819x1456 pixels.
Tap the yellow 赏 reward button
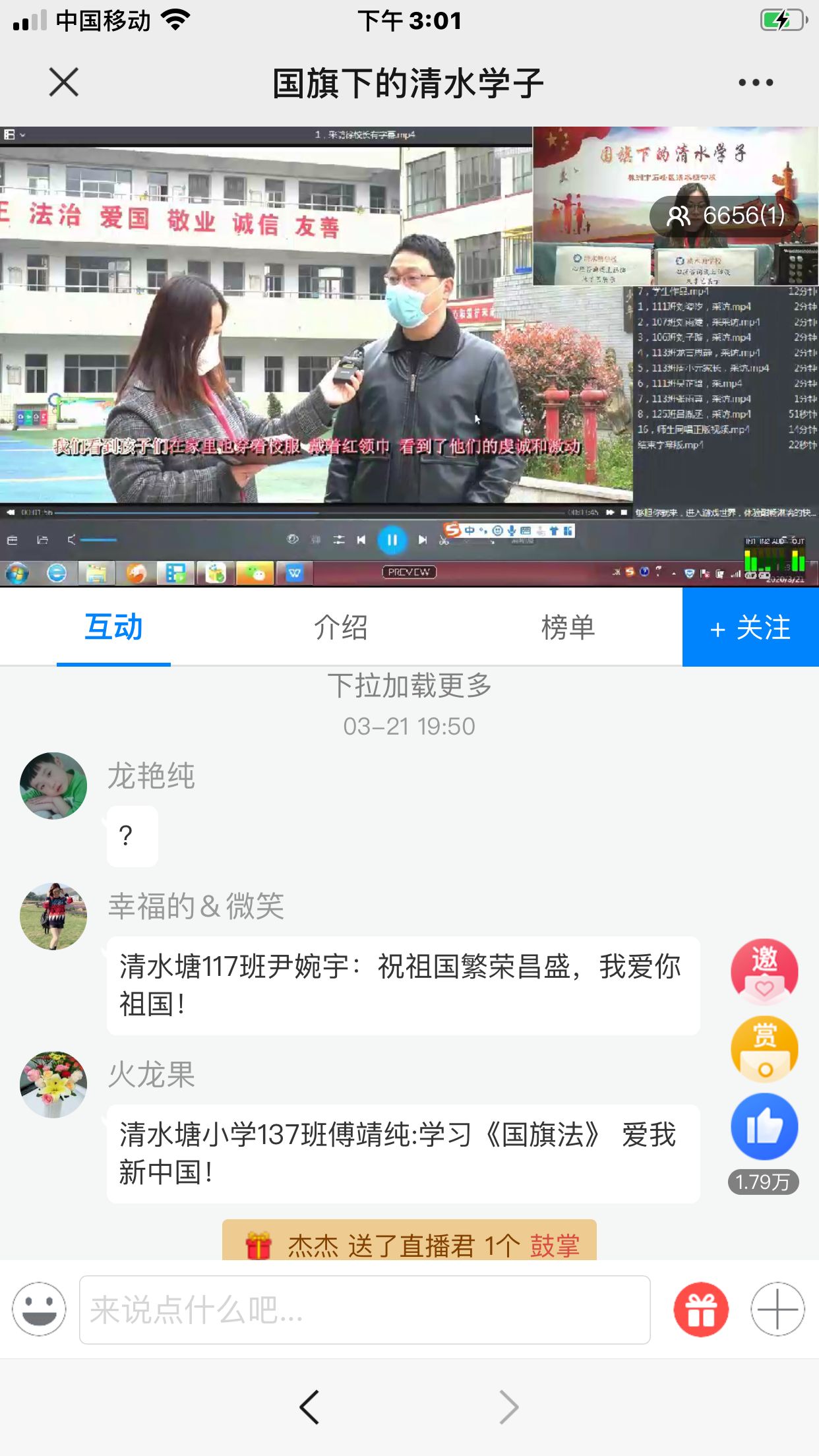click(764, 1048)
